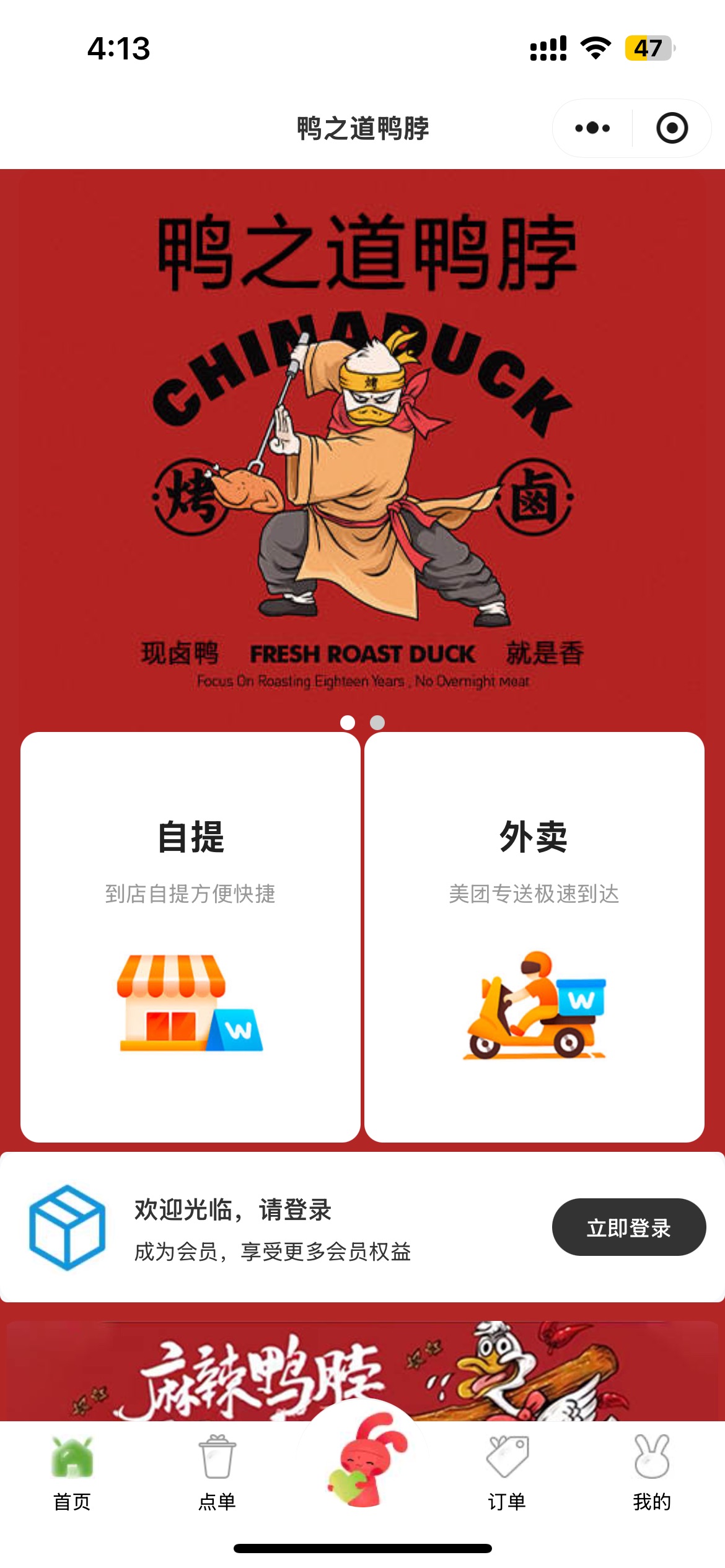Close the mini program with the circle icon
This screenshot has height=1568, width=725.
tap(672, 128)
